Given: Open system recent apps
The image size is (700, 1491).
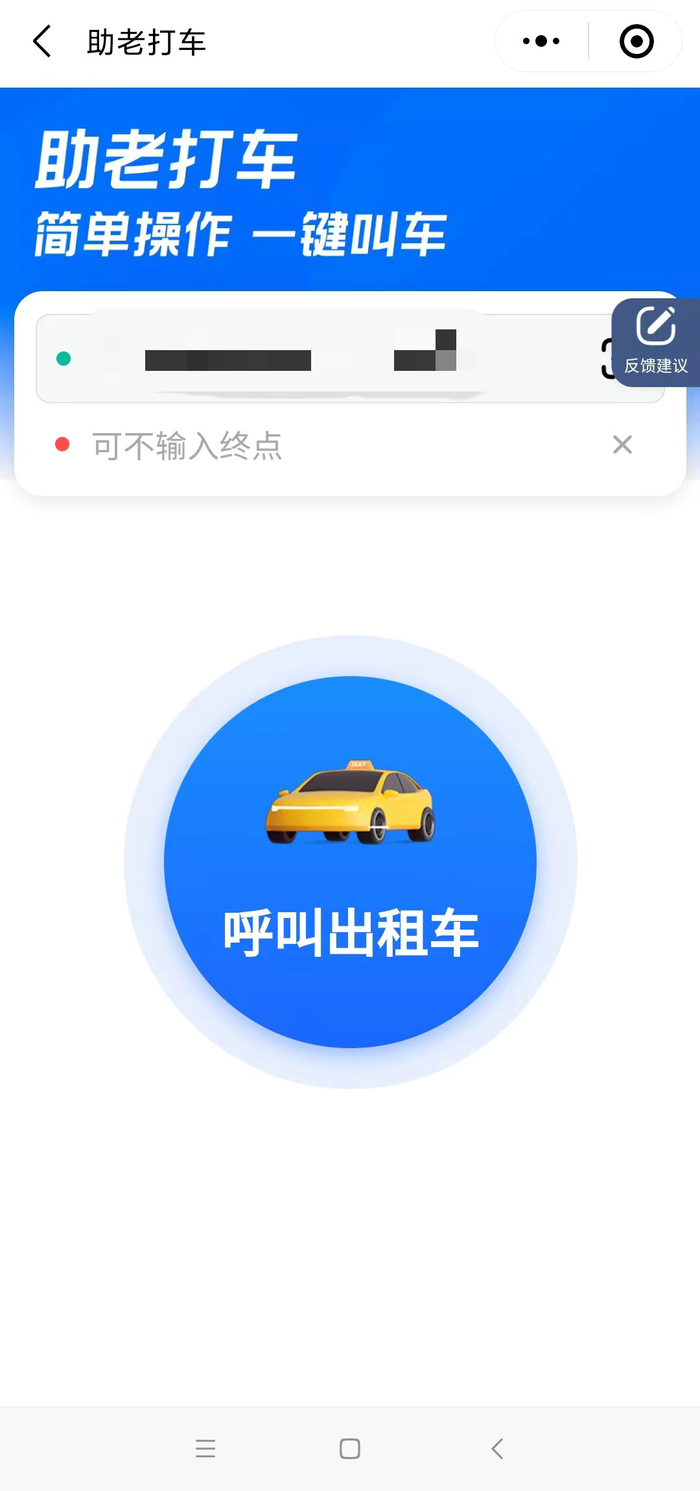Looking at the screenshot, I should (205, 1448).
